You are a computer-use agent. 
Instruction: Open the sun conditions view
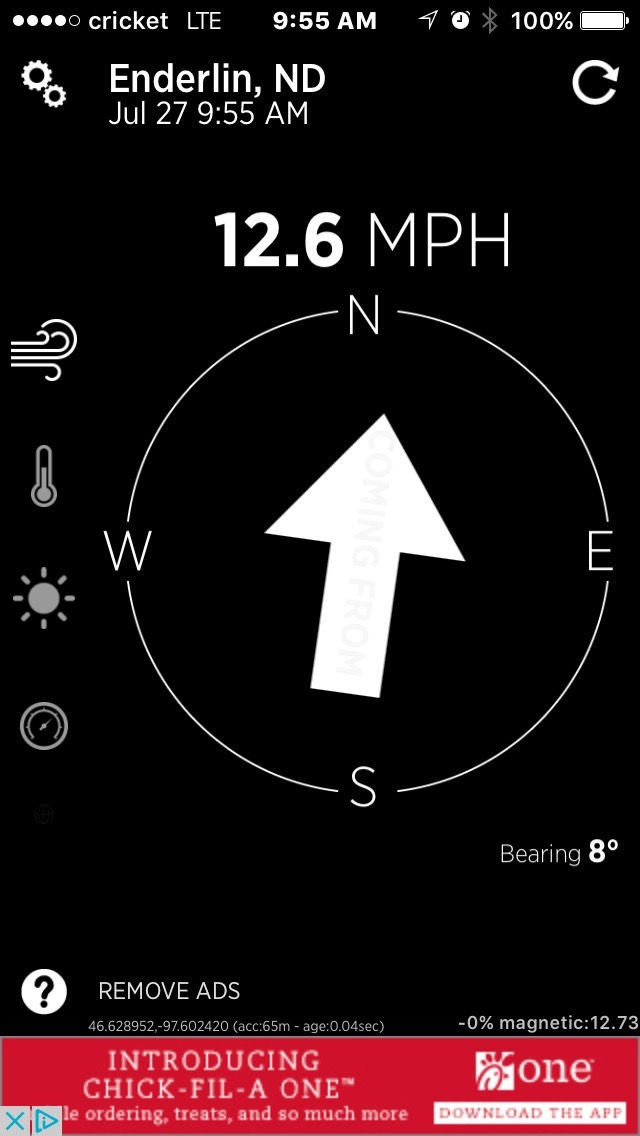[x=43, y=598]
